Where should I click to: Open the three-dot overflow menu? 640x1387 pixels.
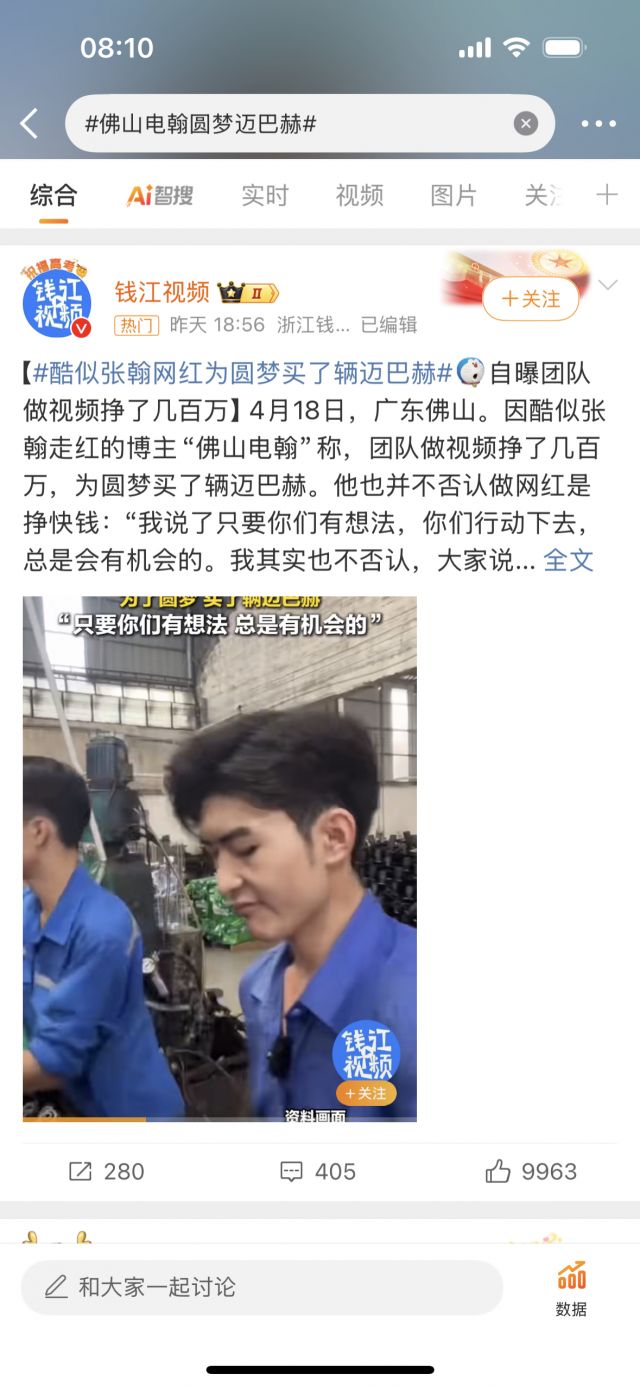(598, 124)
